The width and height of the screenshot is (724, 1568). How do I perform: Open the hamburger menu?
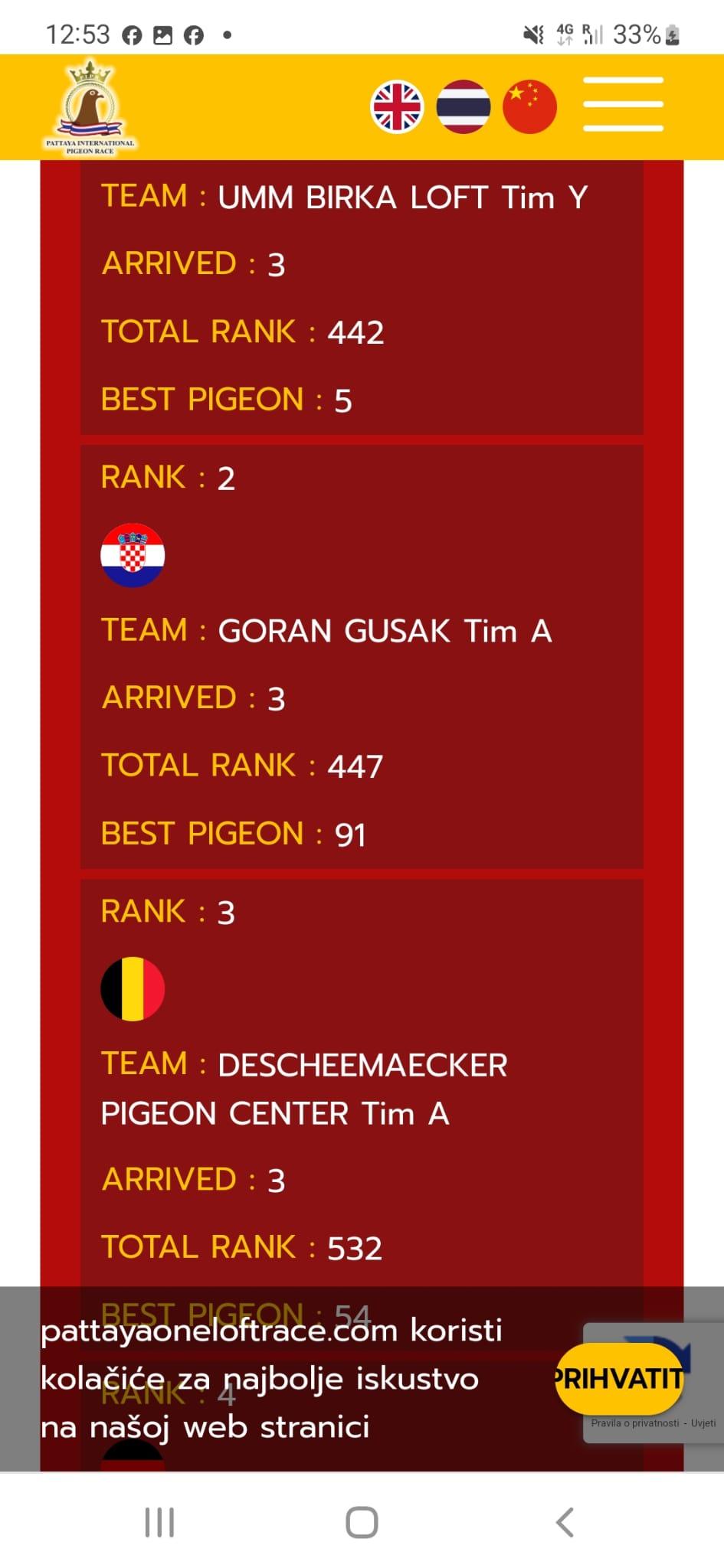[623, 105]
